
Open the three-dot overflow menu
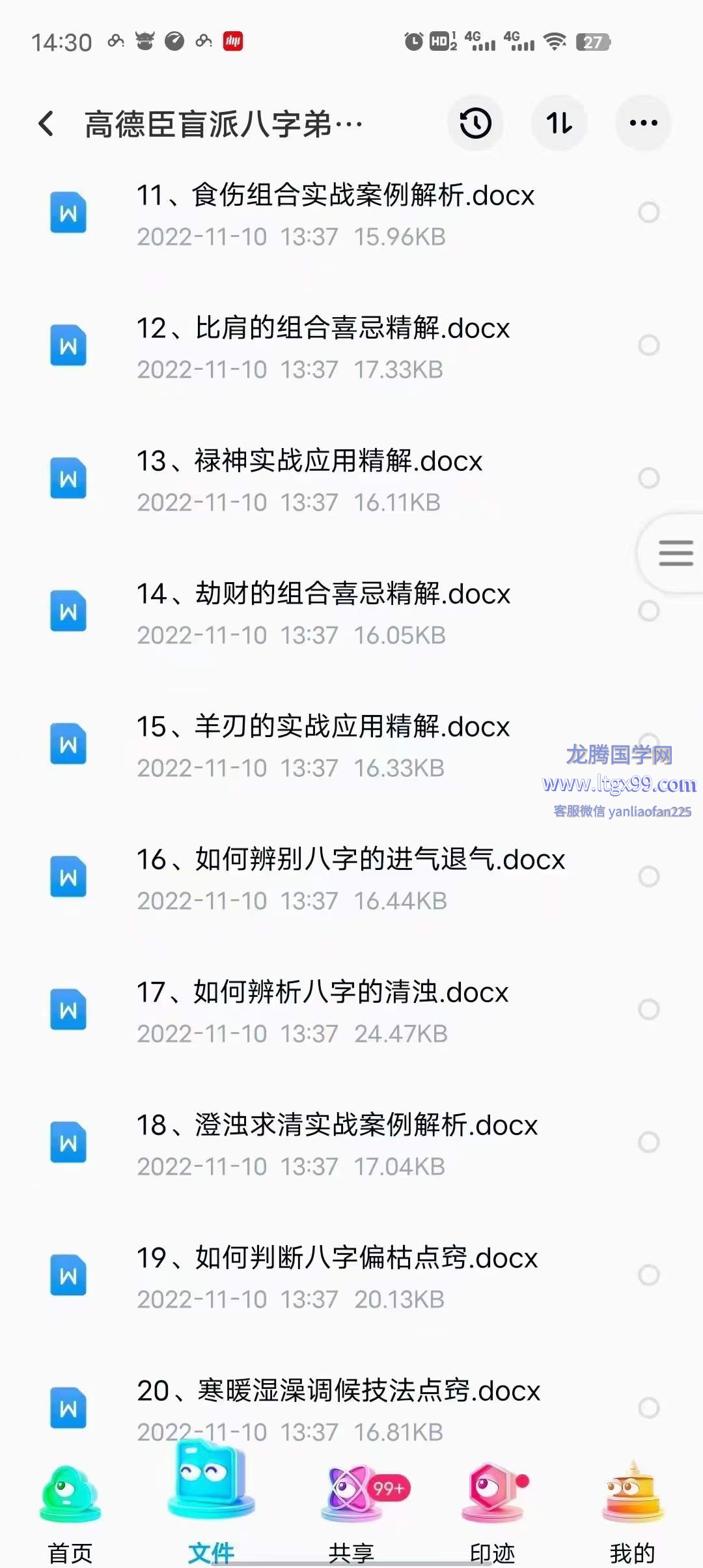coord(643,123)
